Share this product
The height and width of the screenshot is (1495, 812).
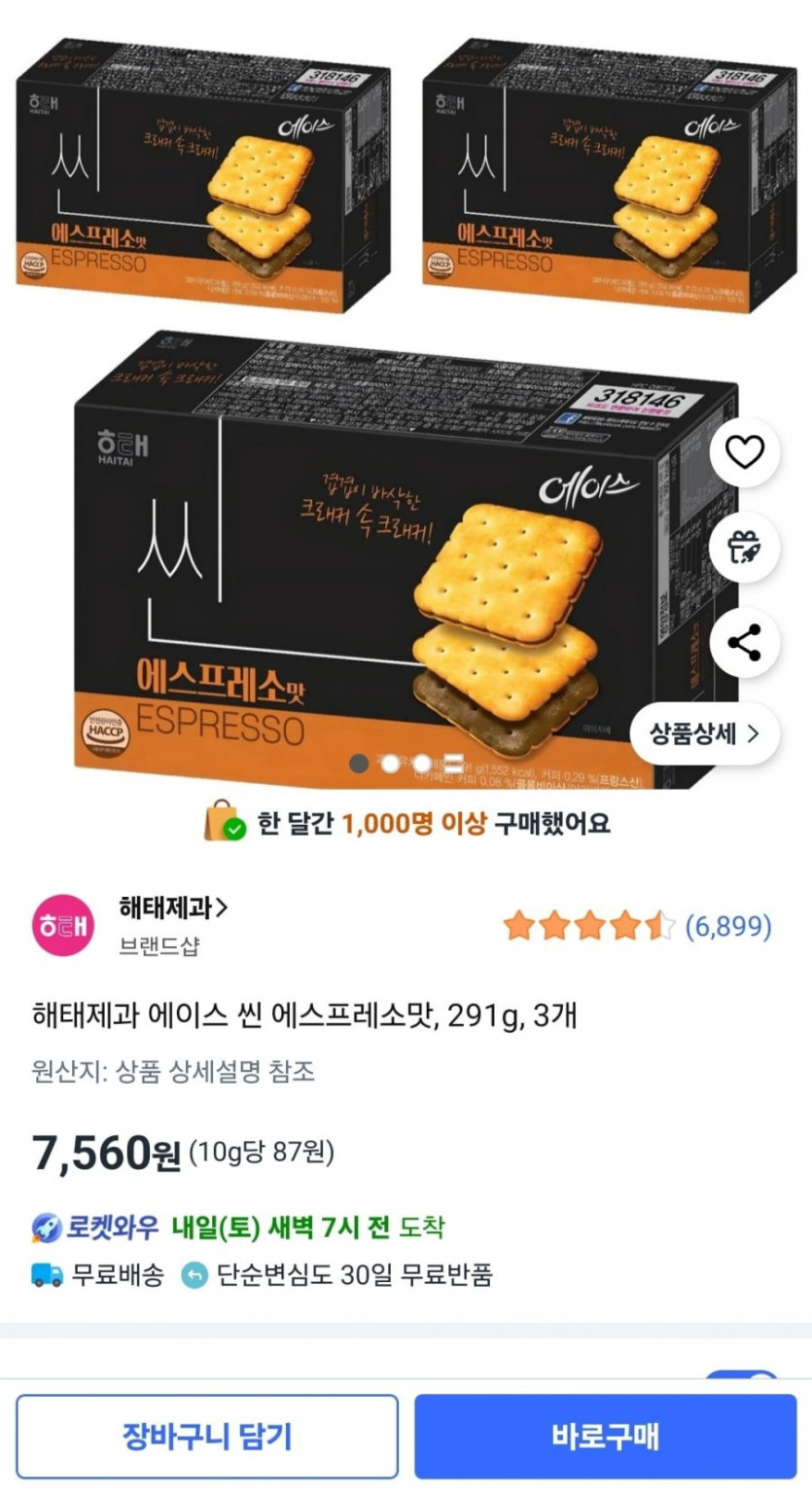click(x=745, y=643)
